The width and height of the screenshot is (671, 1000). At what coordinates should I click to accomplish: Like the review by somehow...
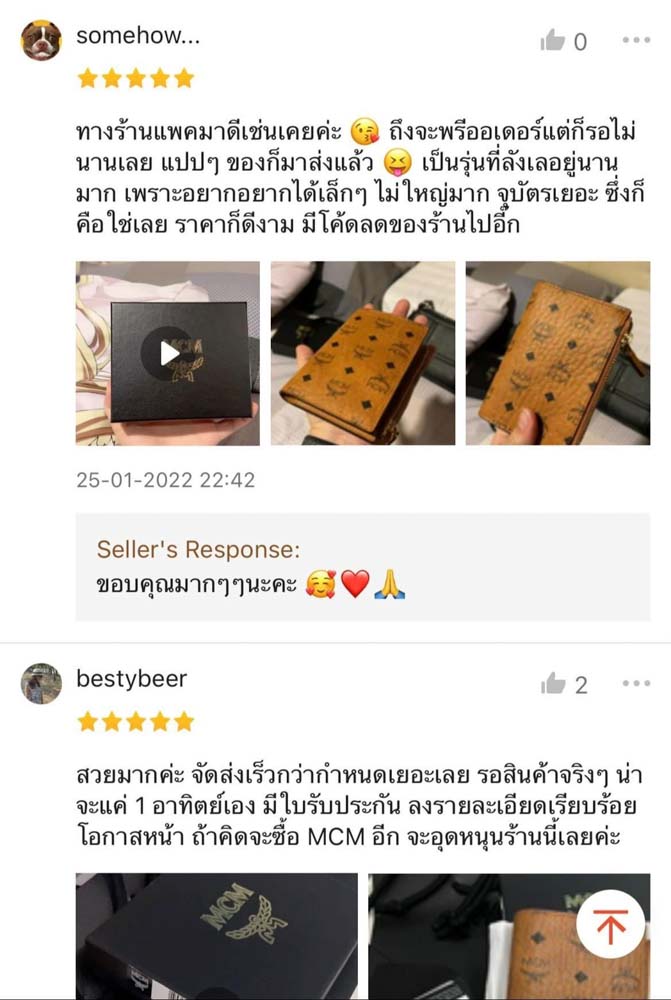coord(553,41)
